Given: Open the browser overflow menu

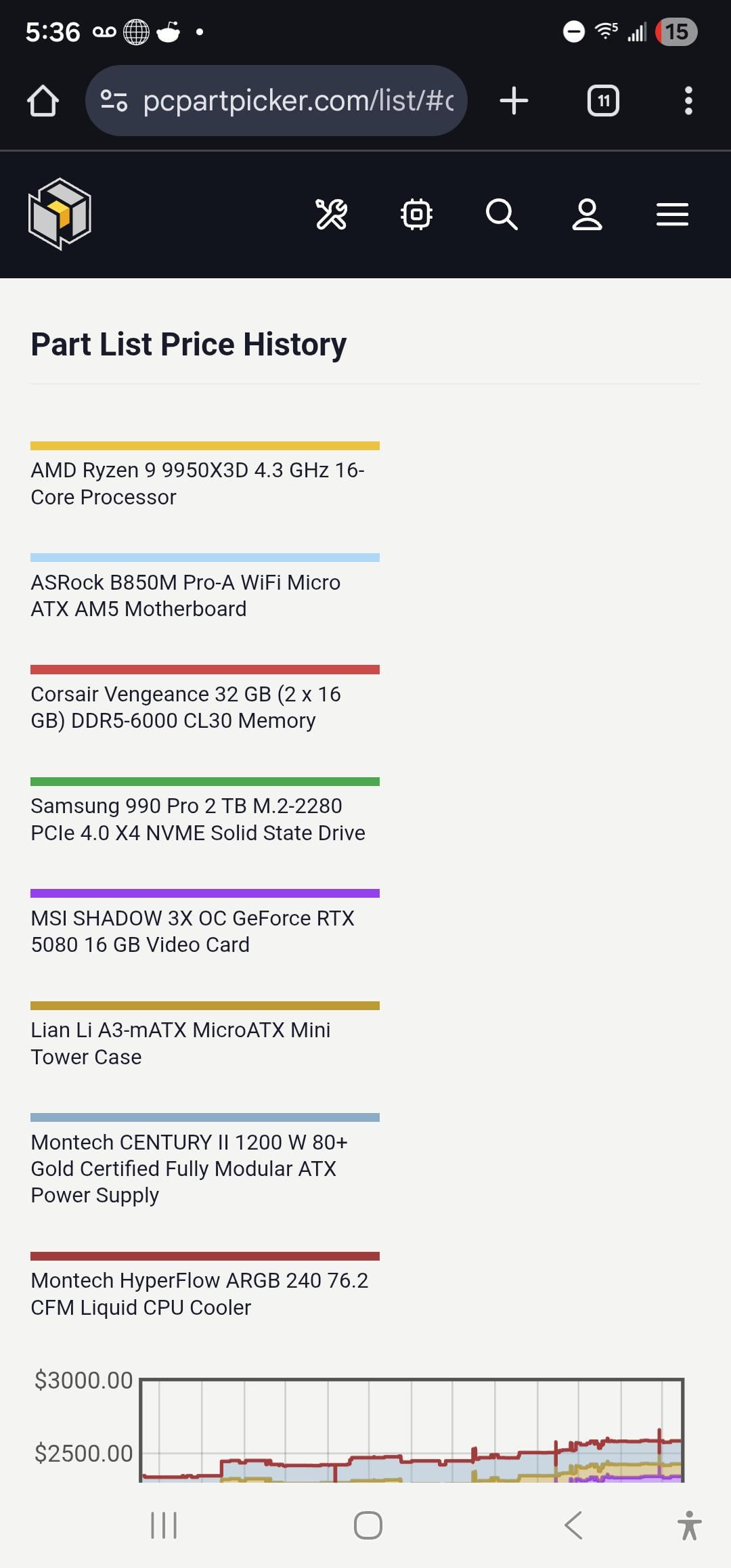Looking at the screenshot, I should click(x=688, y=101).
